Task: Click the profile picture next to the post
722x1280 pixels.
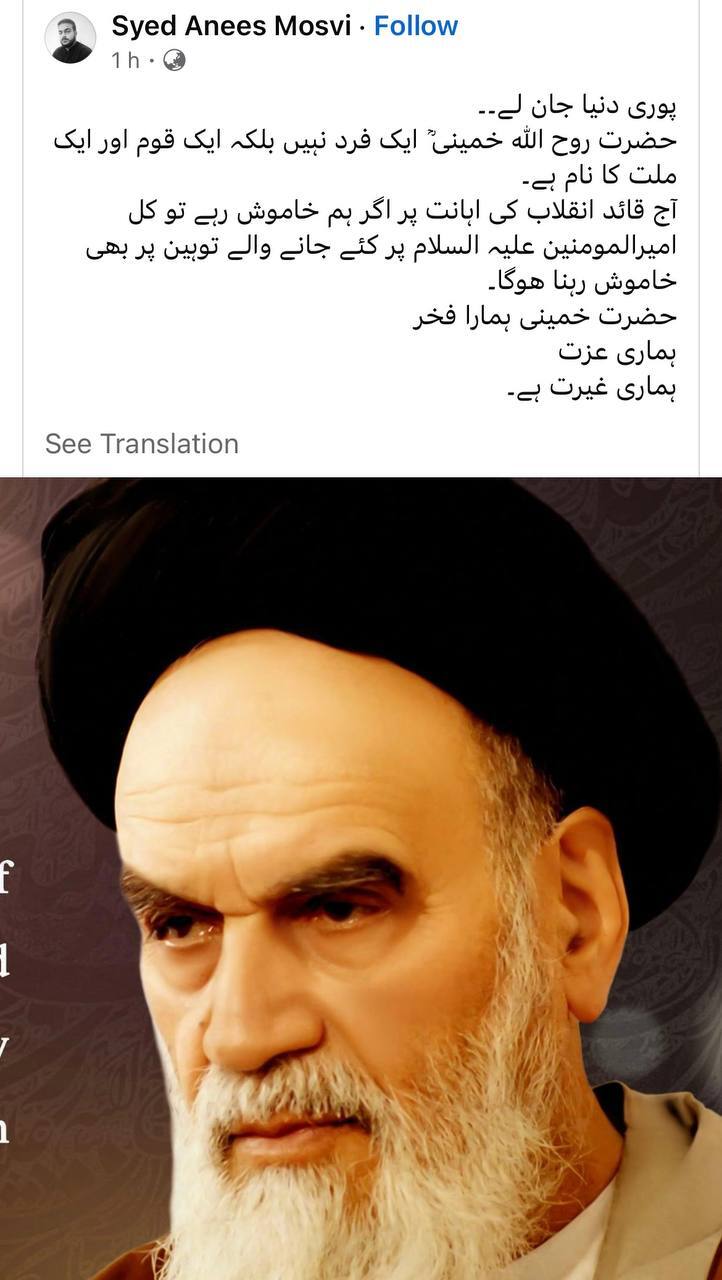Action: tap(70, 36)
